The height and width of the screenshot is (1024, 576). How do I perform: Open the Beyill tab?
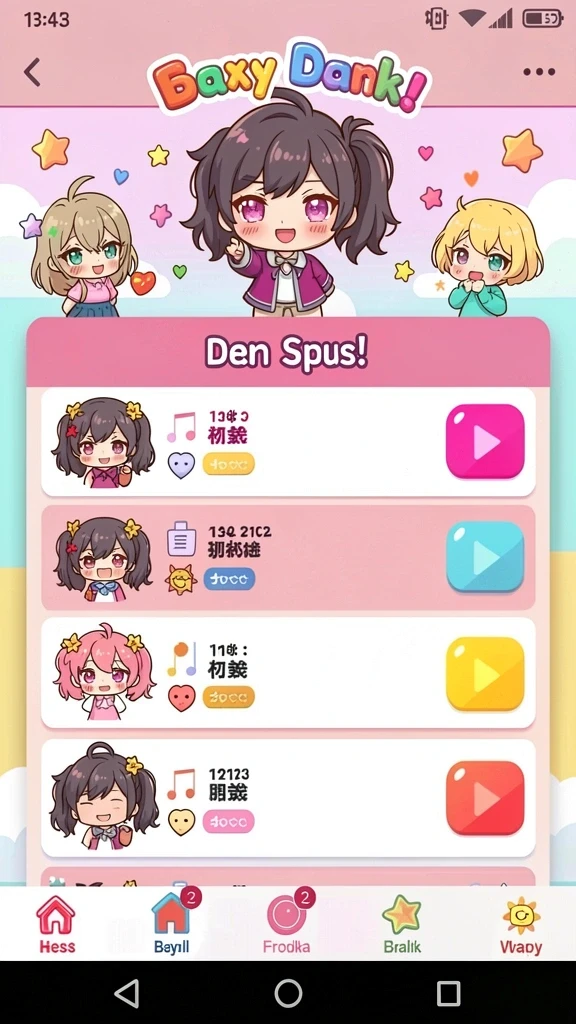click(x=172, y=923)
